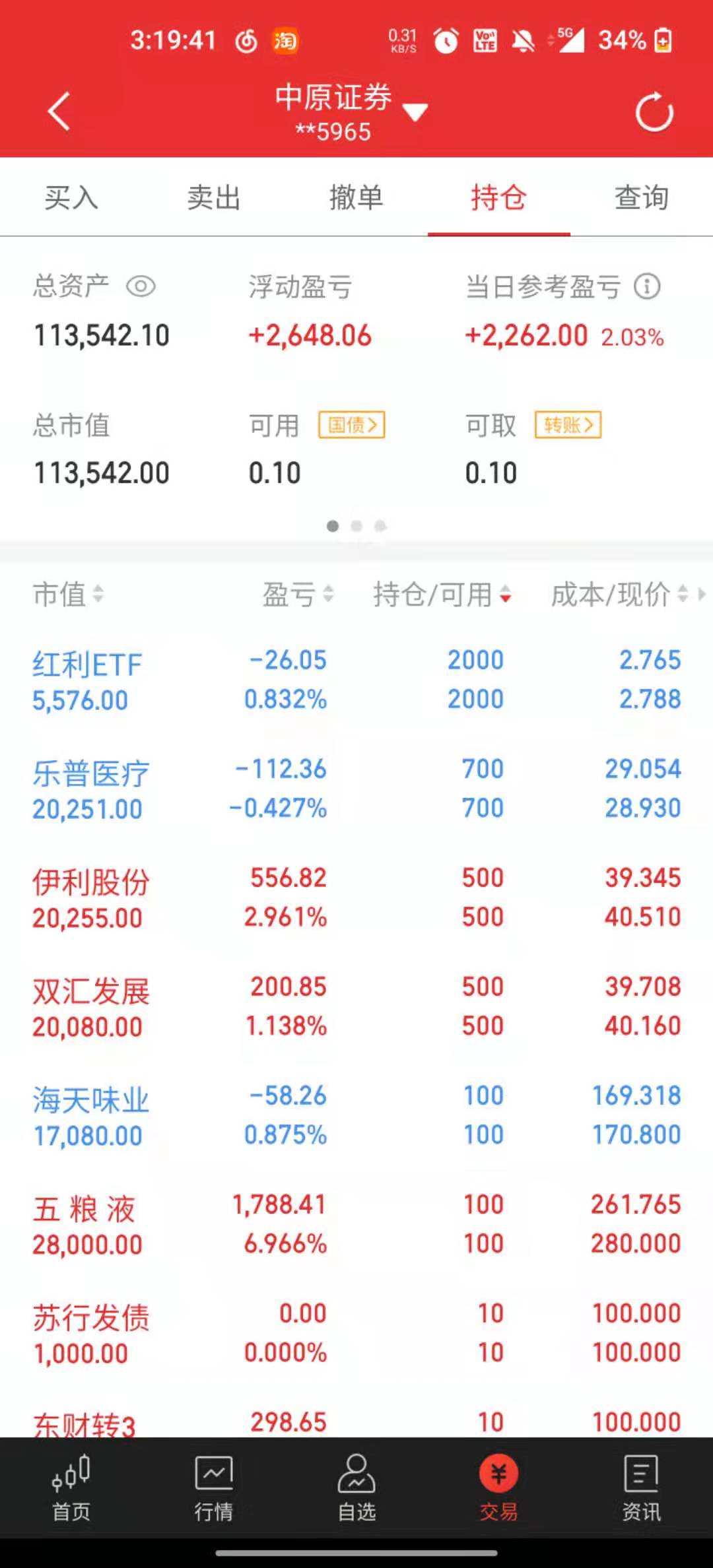Switch to the 行情 bottom tab

(x=214, y=1489)
